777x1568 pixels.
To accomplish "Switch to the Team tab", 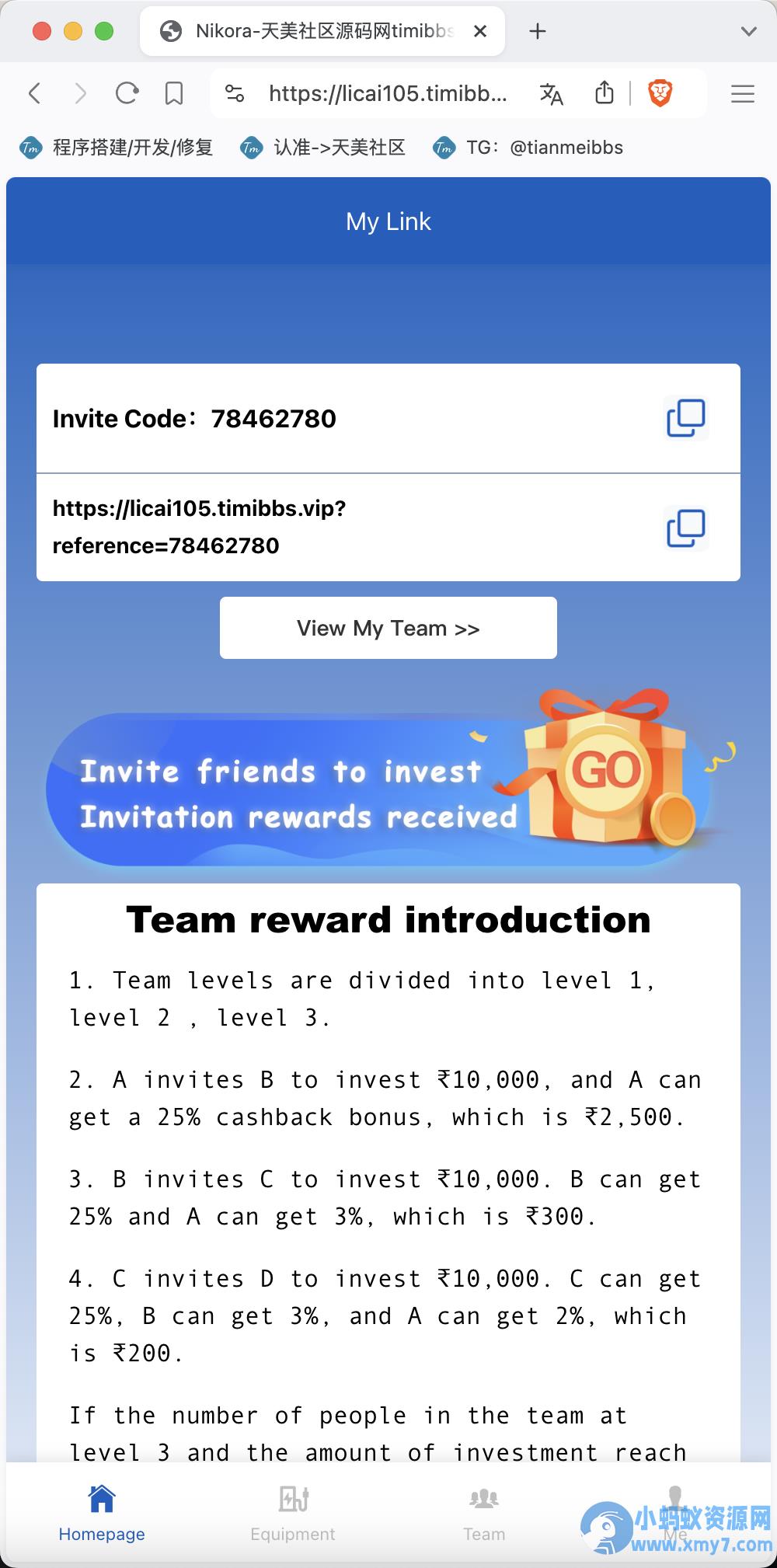I will pos(484,1513).
